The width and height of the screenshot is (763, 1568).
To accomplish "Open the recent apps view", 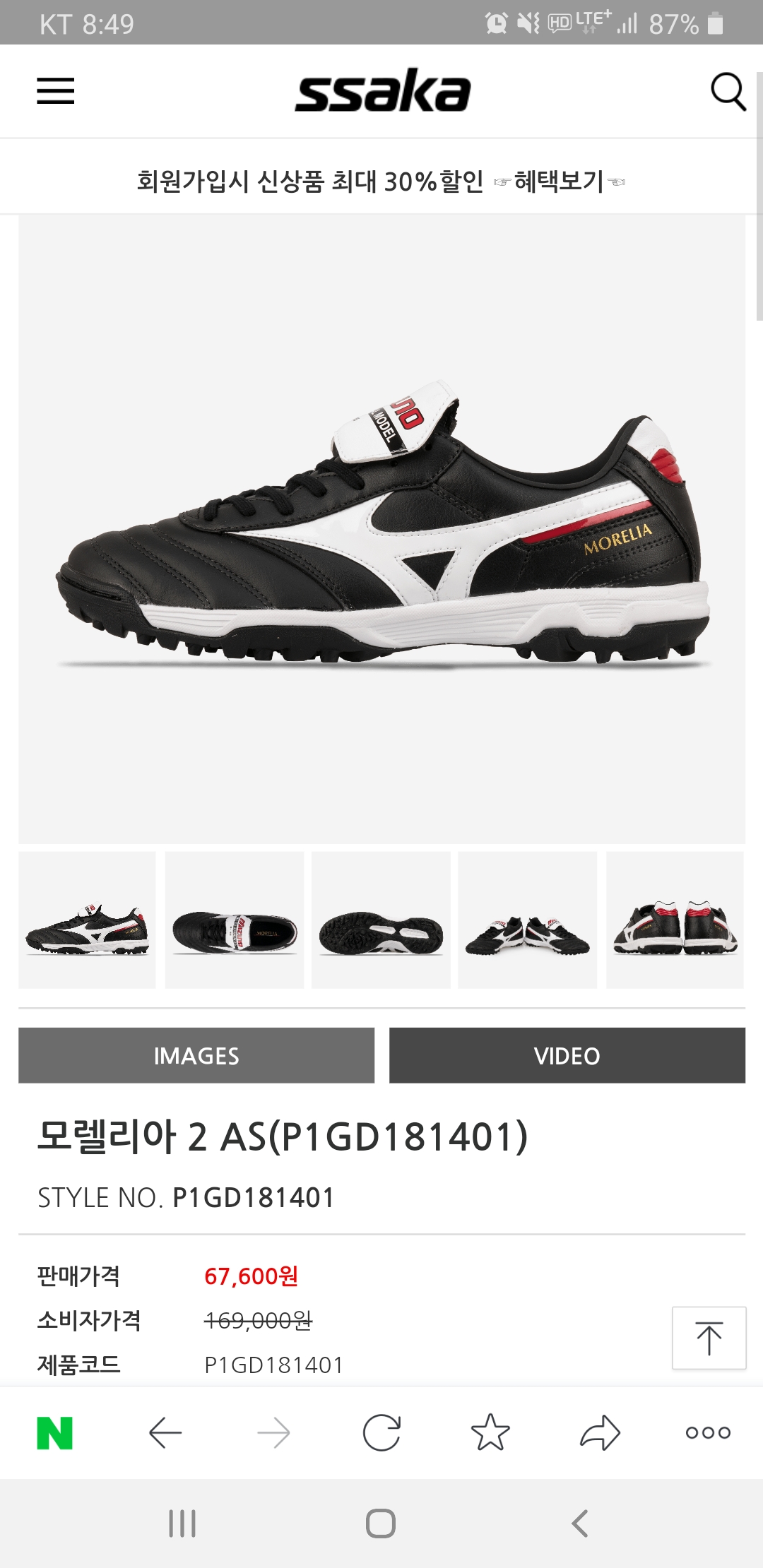I will pyautogui.click(x=182, y=1524).
